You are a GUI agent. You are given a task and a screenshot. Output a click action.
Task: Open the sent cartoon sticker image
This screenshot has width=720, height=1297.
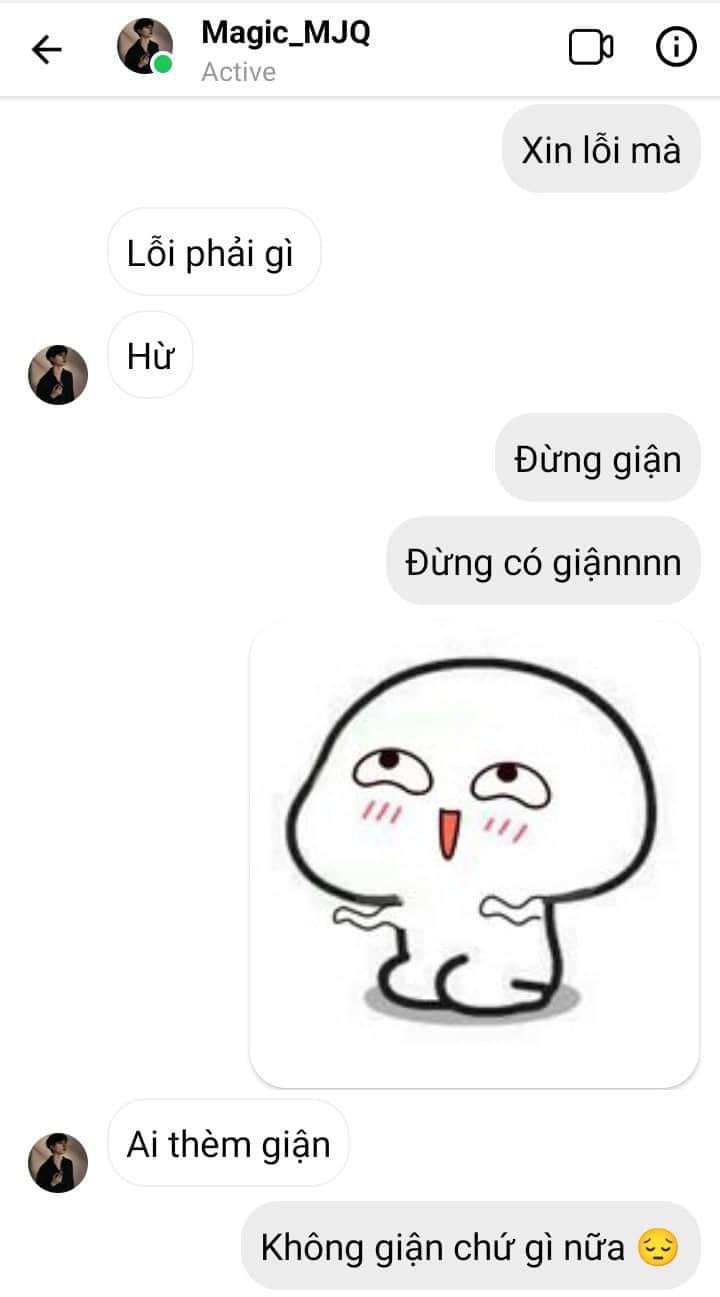[x=474, y=853]
